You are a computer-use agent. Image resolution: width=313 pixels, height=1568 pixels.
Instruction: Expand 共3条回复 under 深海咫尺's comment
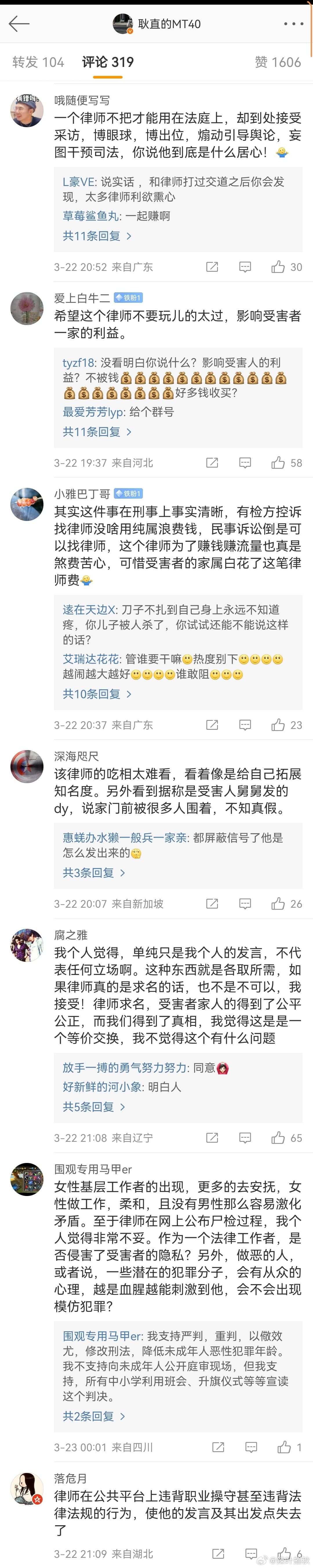[94, 872]
